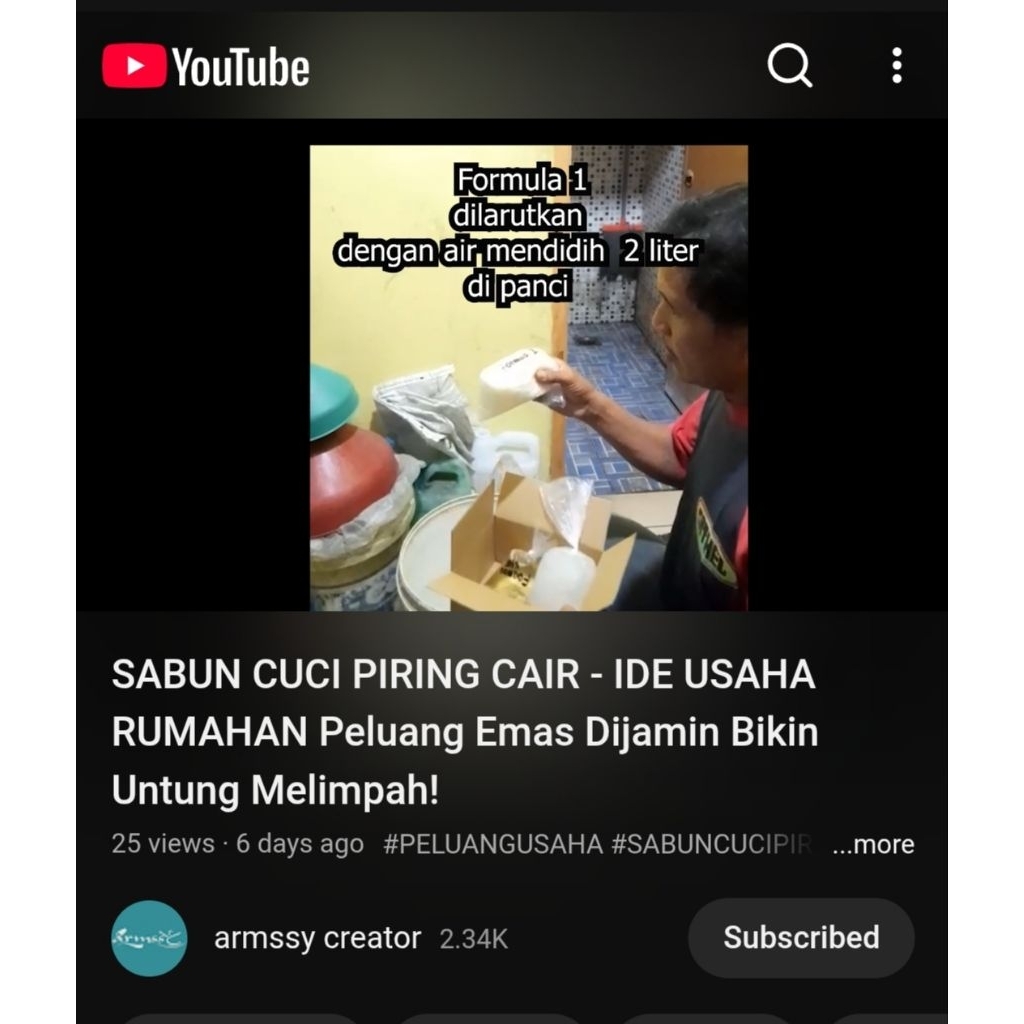Open armssy creator channel page
The width and height of the screenshot is (1024, 1024).
point(317,938)
